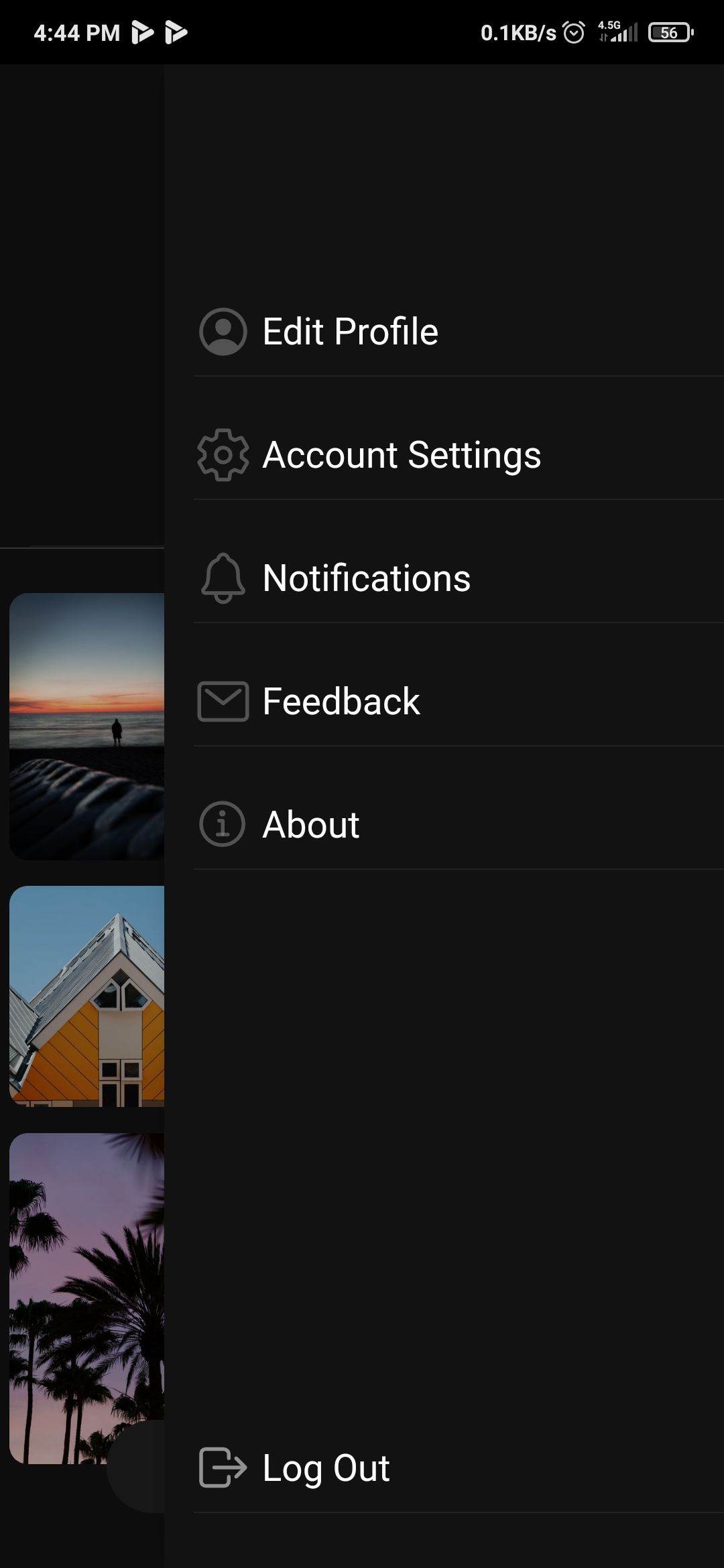Click the Notifications bell icon
The image size is (724, 1568).
(222, 578)
